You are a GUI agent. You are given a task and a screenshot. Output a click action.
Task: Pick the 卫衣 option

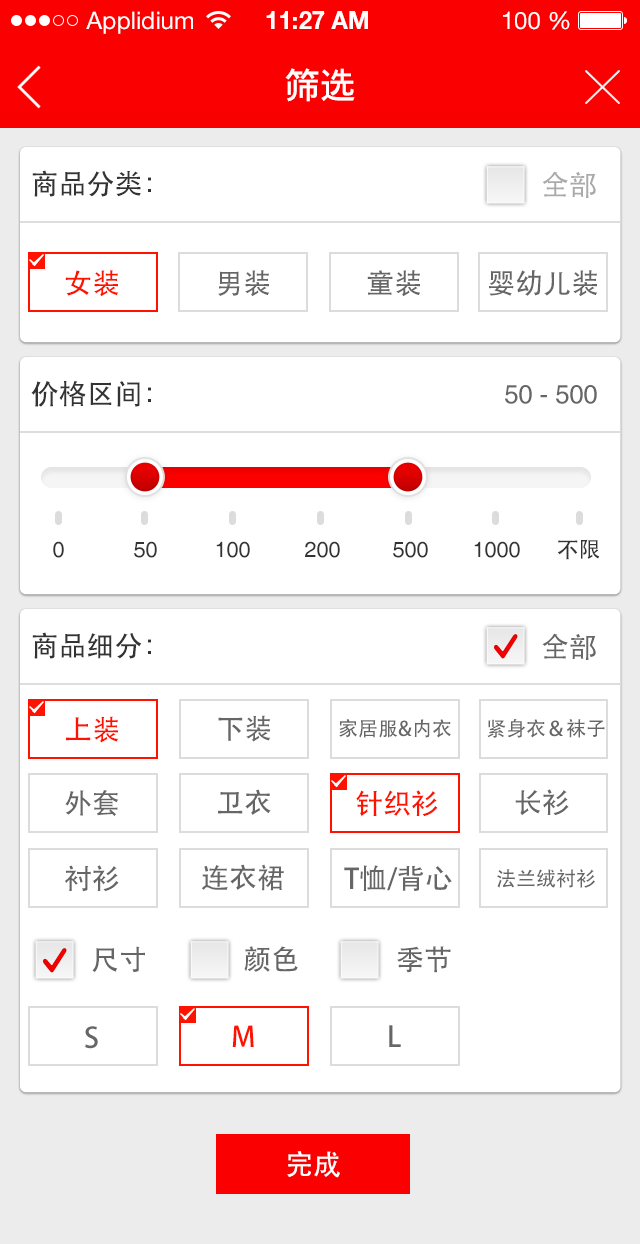click(x=244, y=803)
